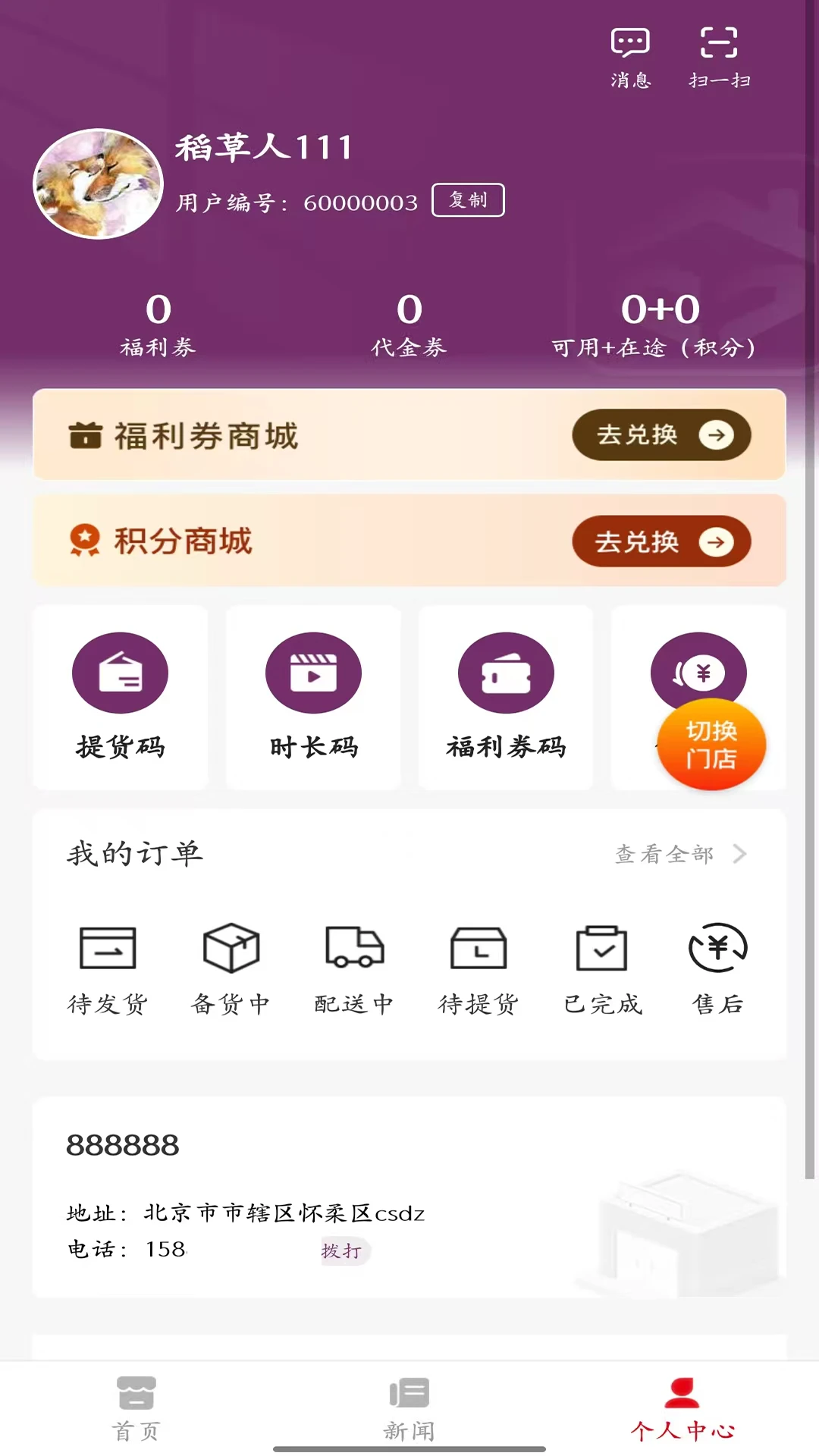
Task: Click 去兑换 in 福利券商城 banner
Action: click(x=661, y=435)
